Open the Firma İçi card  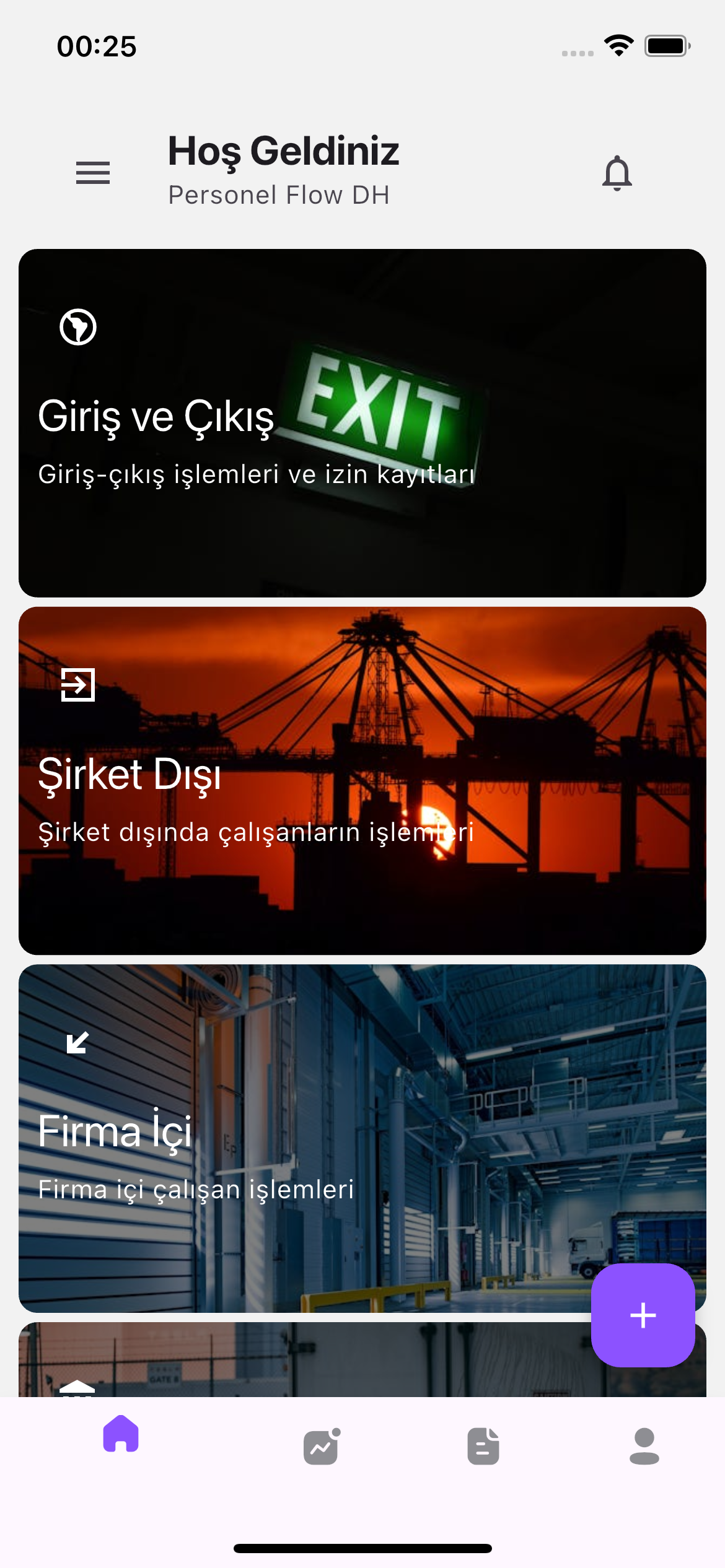(x=310, y=1138)
